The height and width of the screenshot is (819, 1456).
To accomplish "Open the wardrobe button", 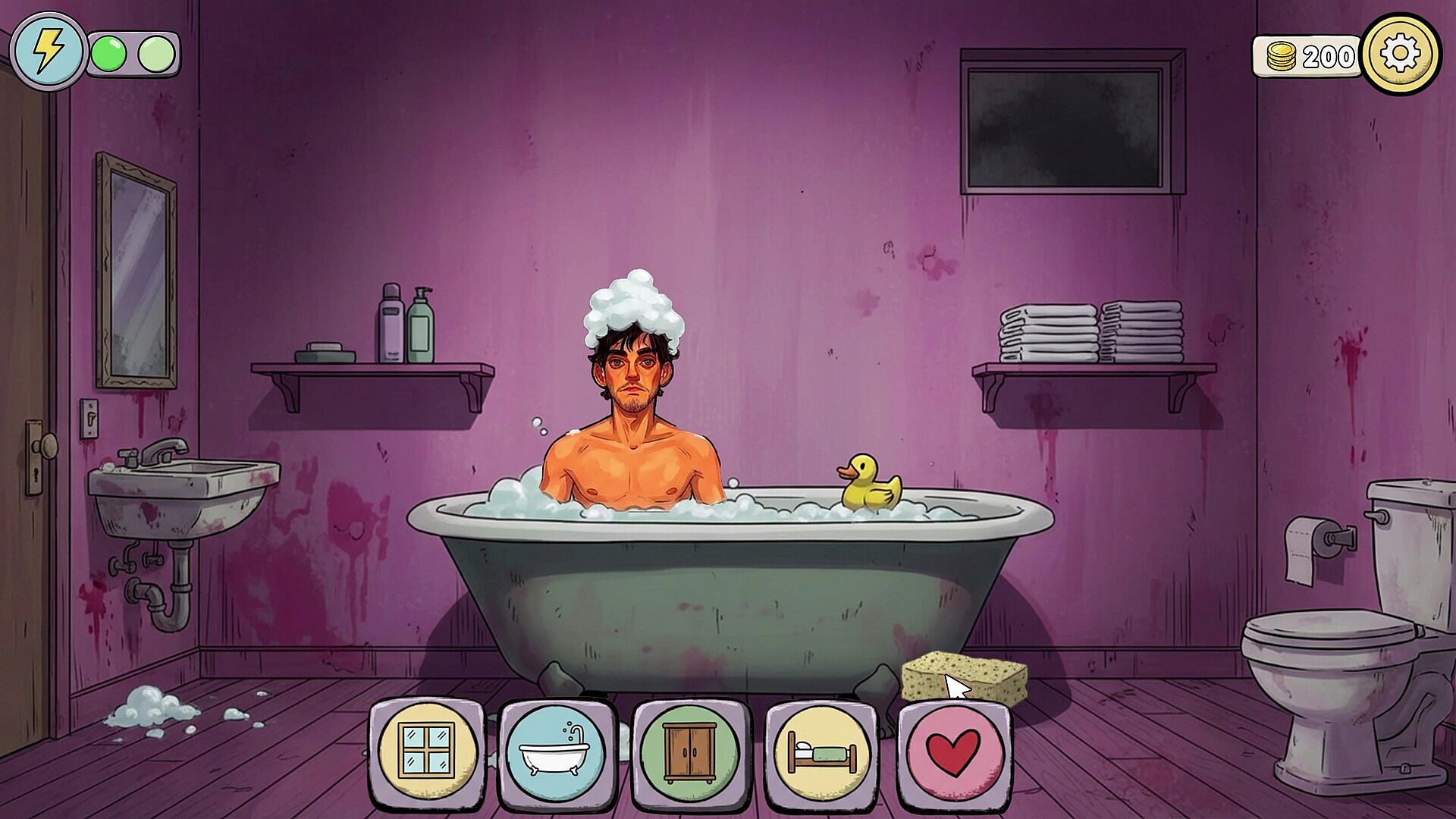I will [689, 752].
